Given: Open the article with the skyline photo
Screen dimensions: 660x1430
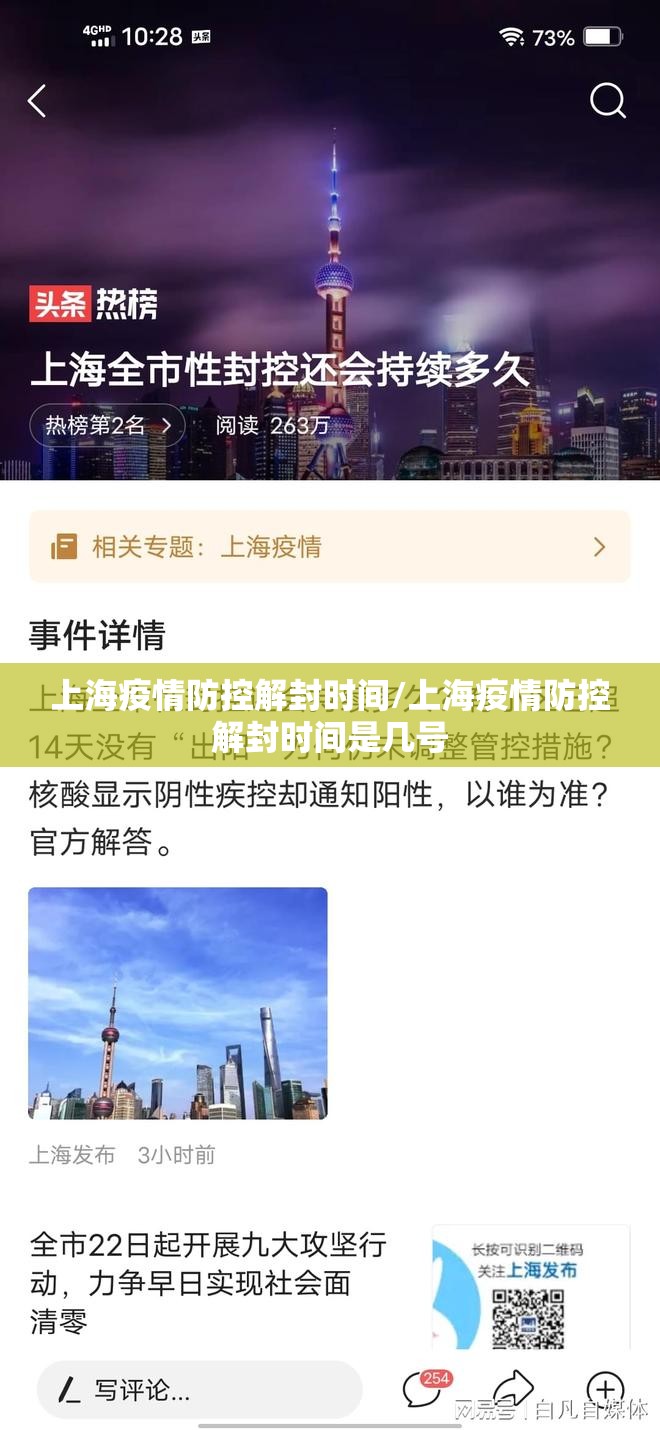Looking at the screenshot, I should [178, 1002].
